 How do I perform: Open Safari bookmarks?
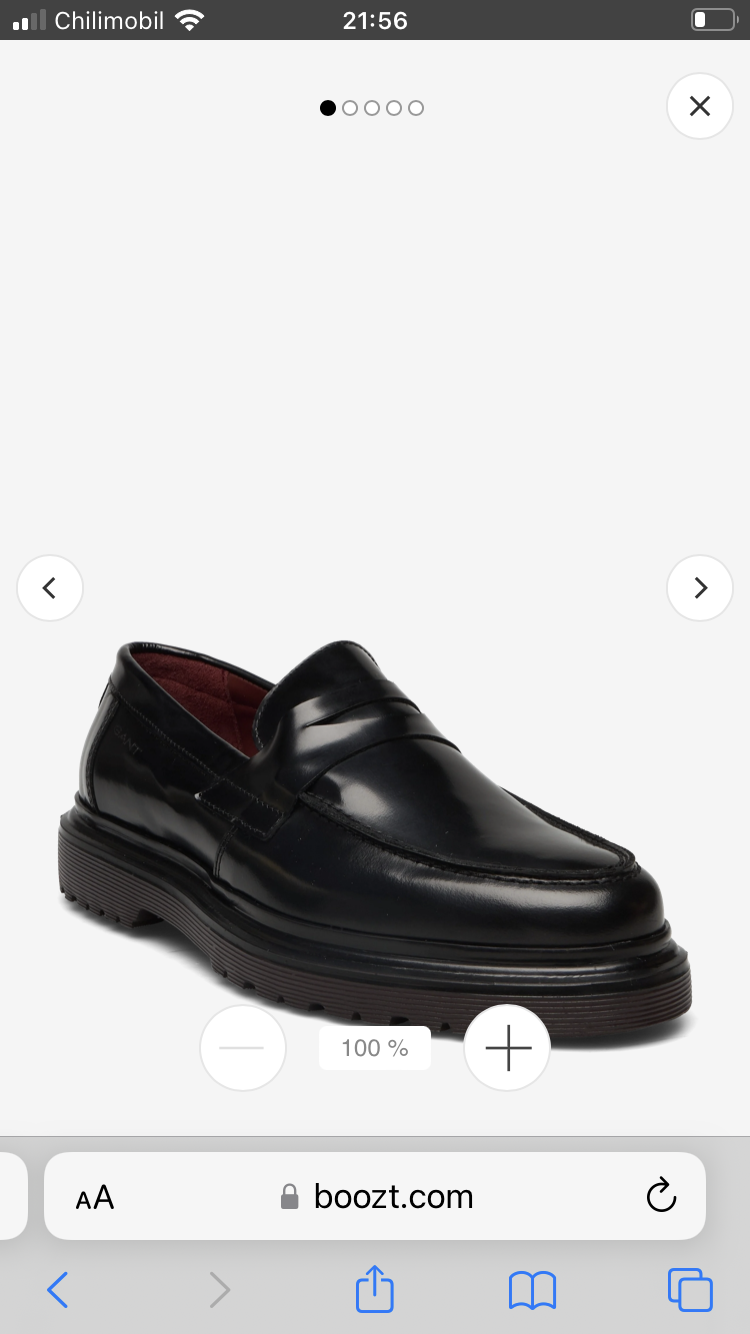click(532, 1290)
